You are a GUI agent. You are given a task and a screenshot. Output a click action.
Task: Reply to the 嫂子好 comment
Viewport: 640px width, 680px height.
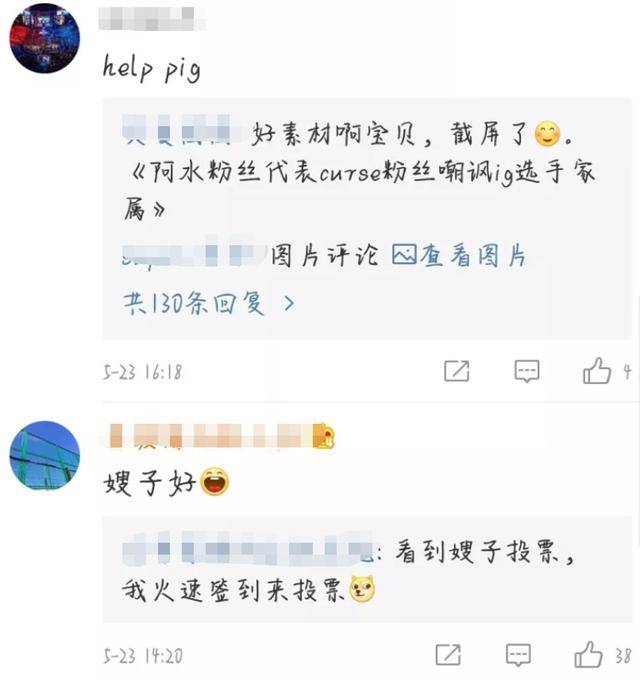click(x=518, y=655)
